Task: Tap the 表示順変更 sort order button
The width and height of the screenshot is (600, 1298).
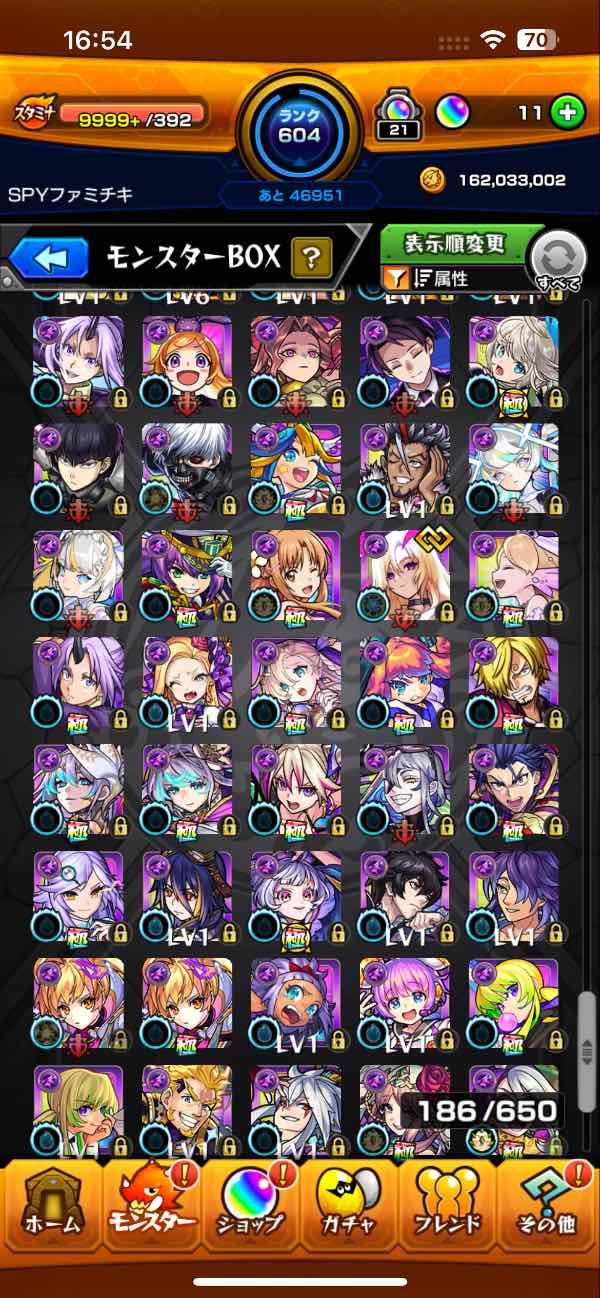Action: coord(454,244)
